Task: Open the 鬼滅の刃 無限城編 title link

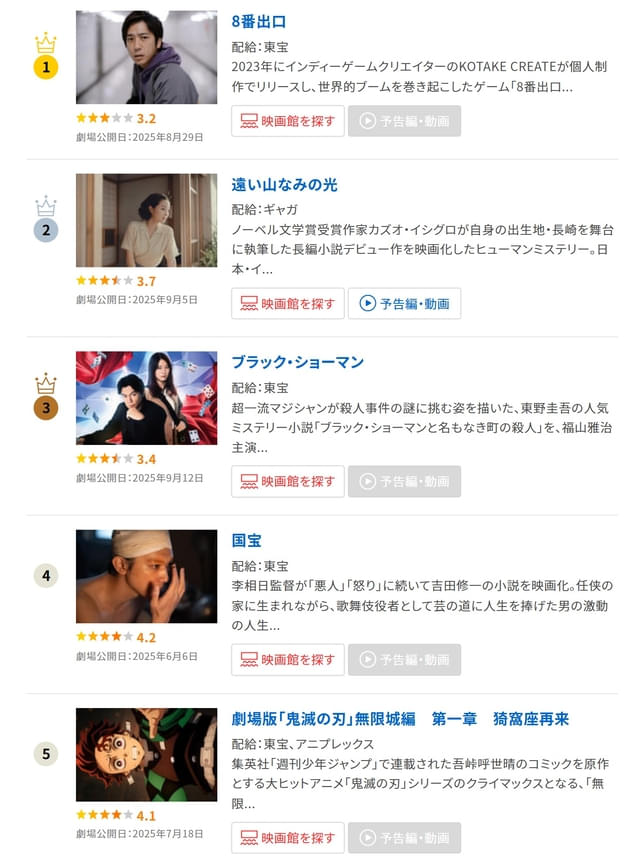Action: (x=400, y=719)
